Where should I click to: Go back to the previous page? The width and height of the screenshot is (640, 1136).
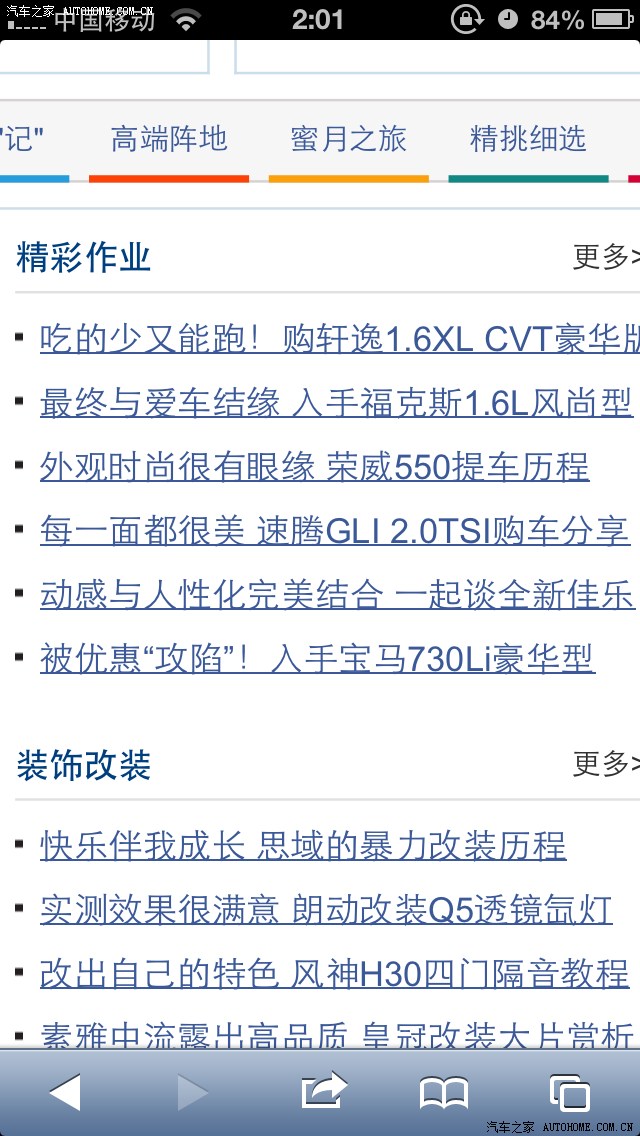65,1092
